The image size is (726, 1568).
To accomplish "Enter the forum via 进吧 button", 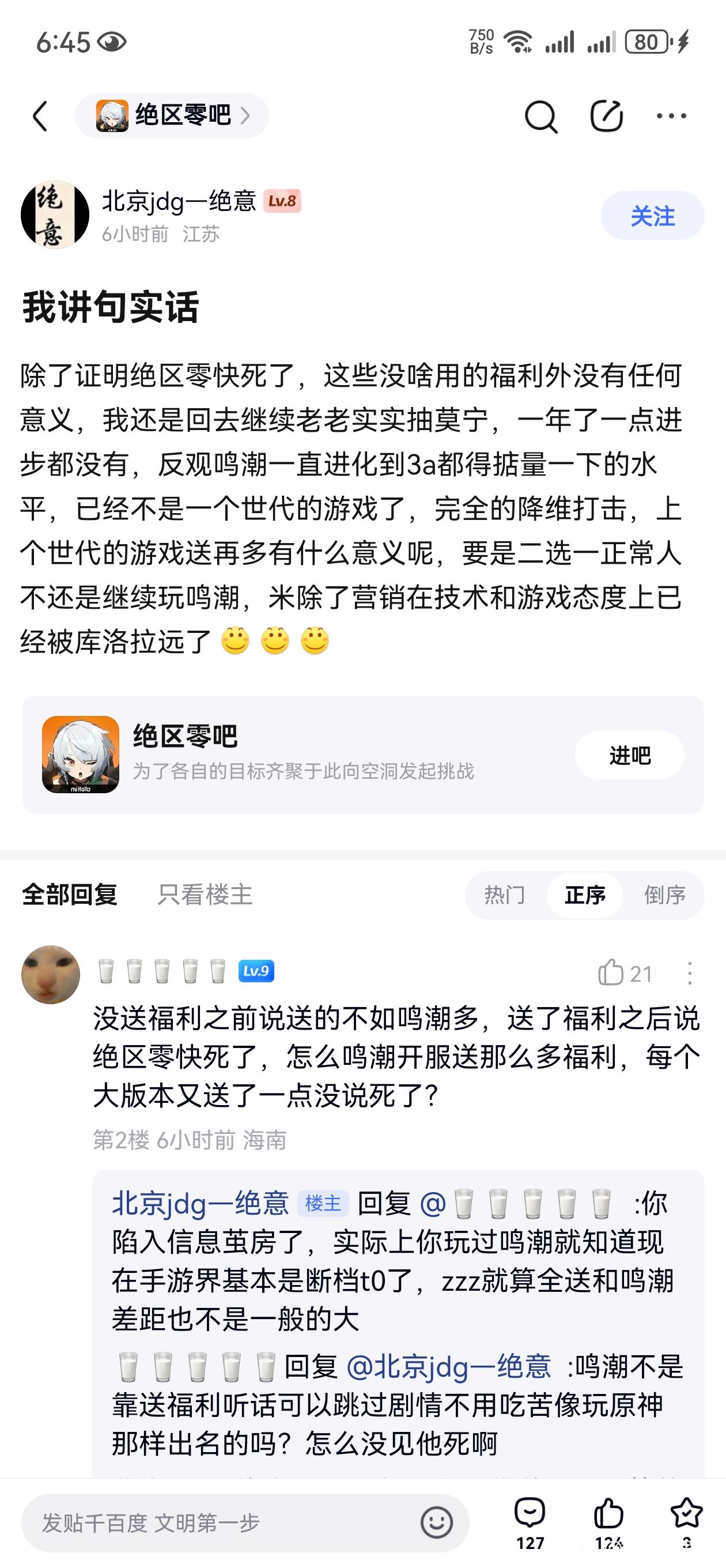I will point(629,755).
